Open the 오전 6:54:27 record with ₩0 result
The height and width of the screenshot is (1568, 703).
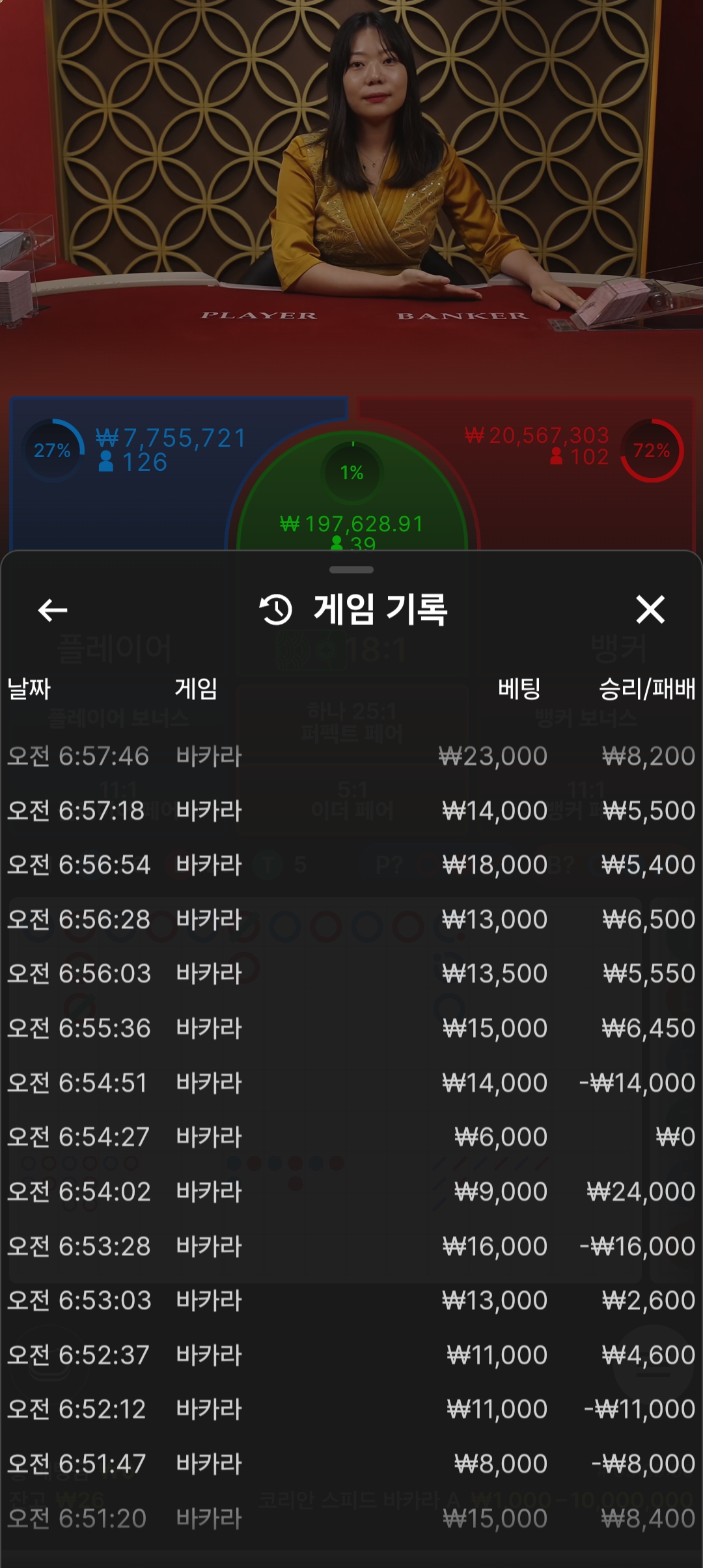point(351,1137)
